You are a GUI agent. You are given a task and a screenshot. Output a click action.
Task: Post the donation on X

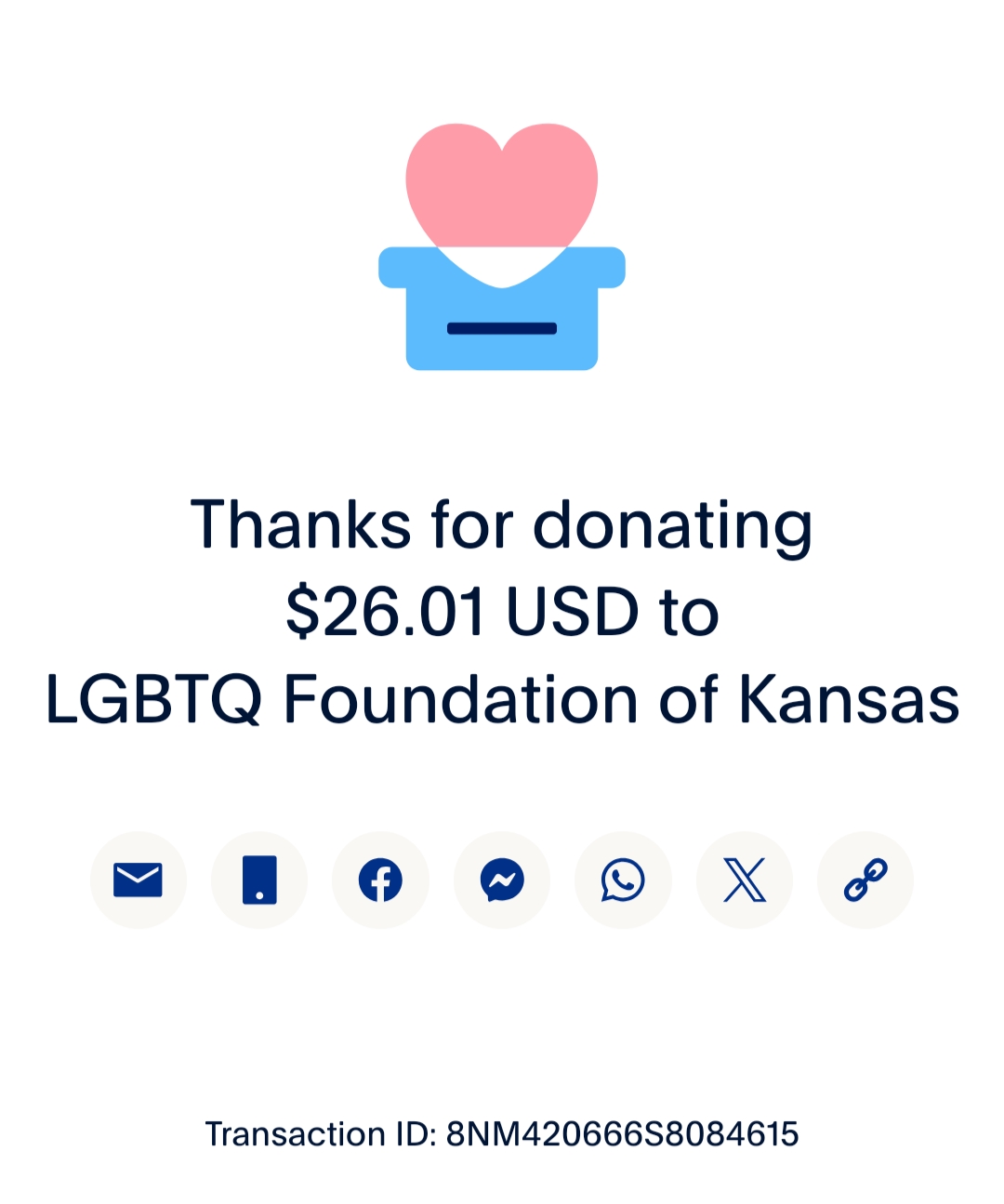pyautogui.click(x=744, y=880)
